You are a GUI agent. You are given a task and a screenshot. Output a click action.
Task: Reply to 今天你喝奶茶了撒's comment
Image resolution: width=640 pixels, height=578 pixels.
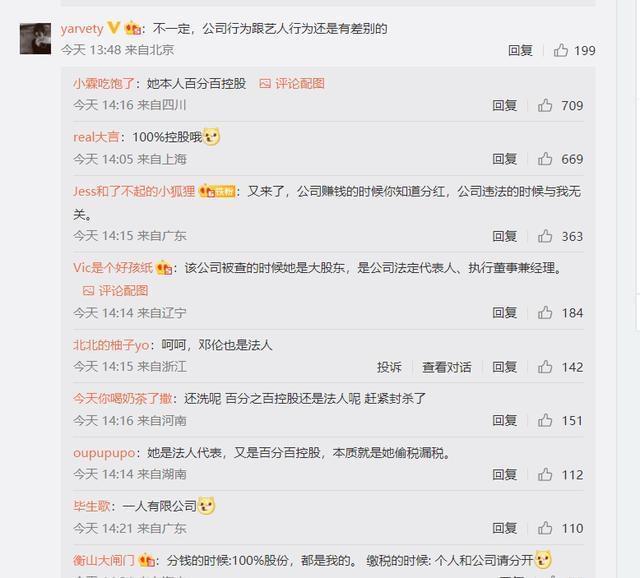[504, 421]
